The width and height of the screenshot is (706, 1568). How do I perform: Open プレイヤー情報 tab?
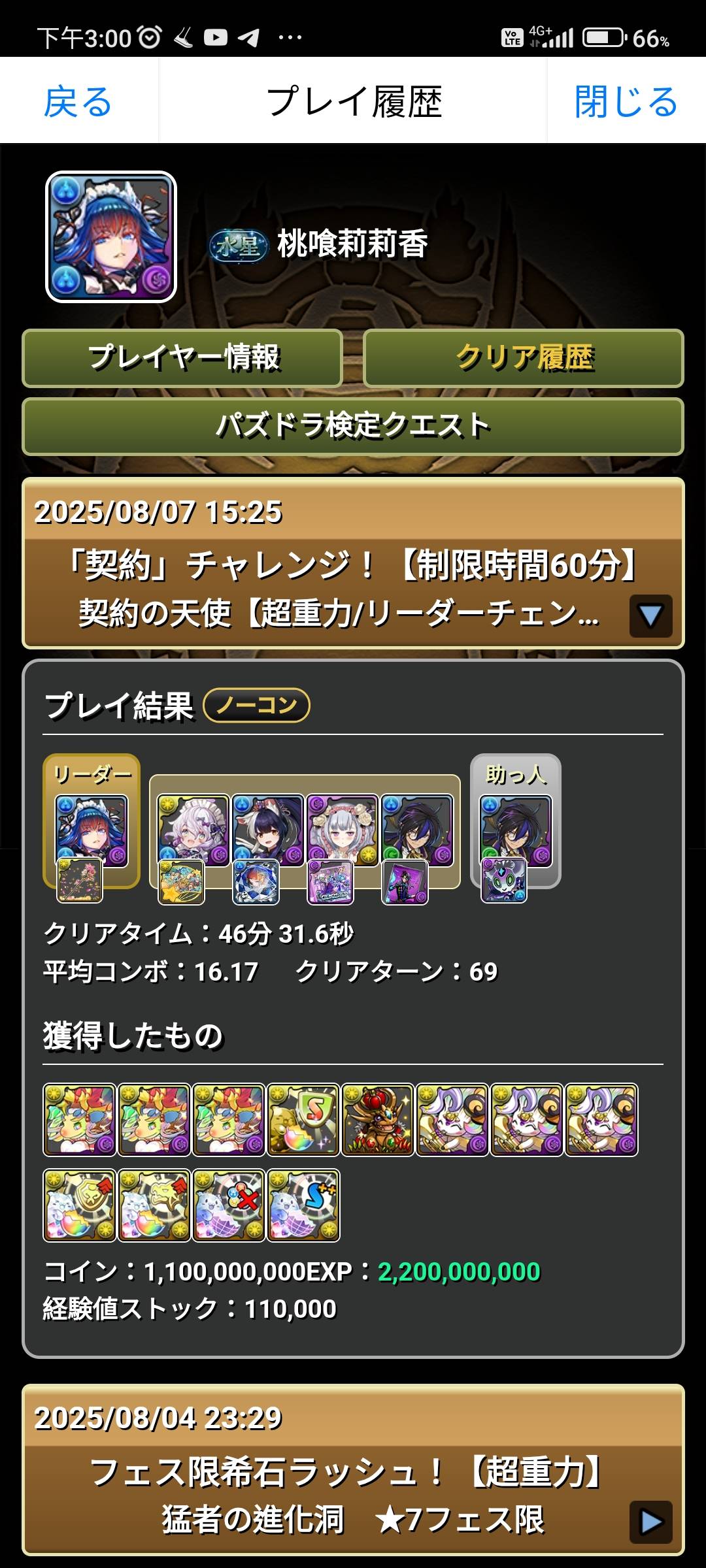pos(183,358)
